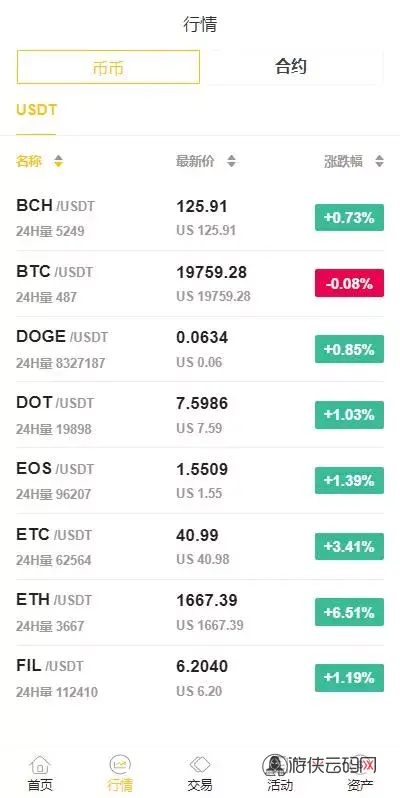
Task: Open the 活动 activities tab
Action: (280, 773)
